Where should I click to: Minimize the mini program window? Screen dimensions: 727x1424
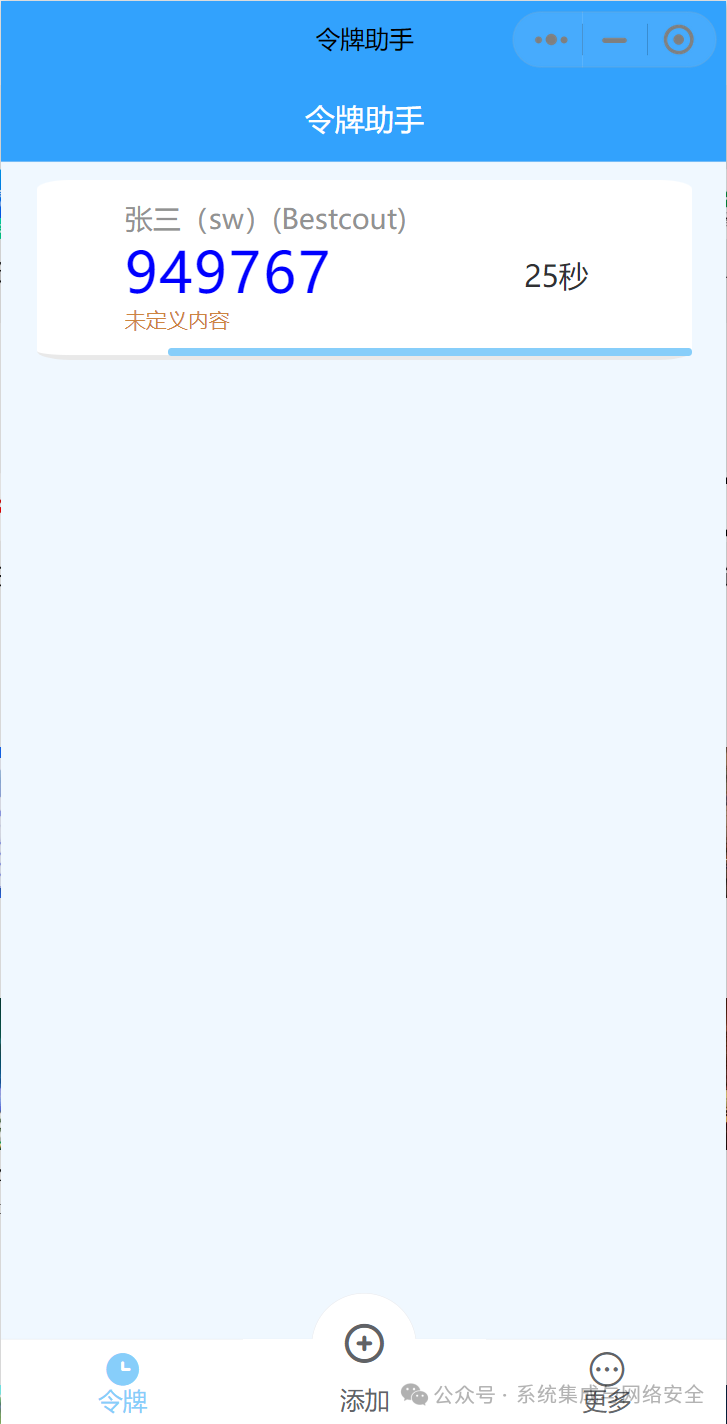pyautogui.click(x=614, y=40)
